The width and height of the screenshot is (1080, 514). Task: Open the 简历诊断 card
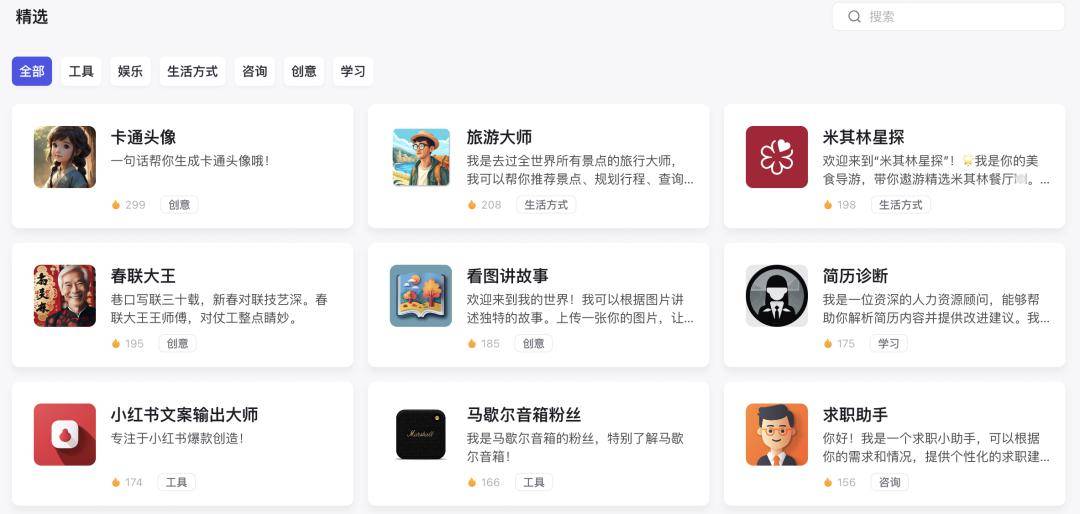pyautogui.click(x=894, y=304)
